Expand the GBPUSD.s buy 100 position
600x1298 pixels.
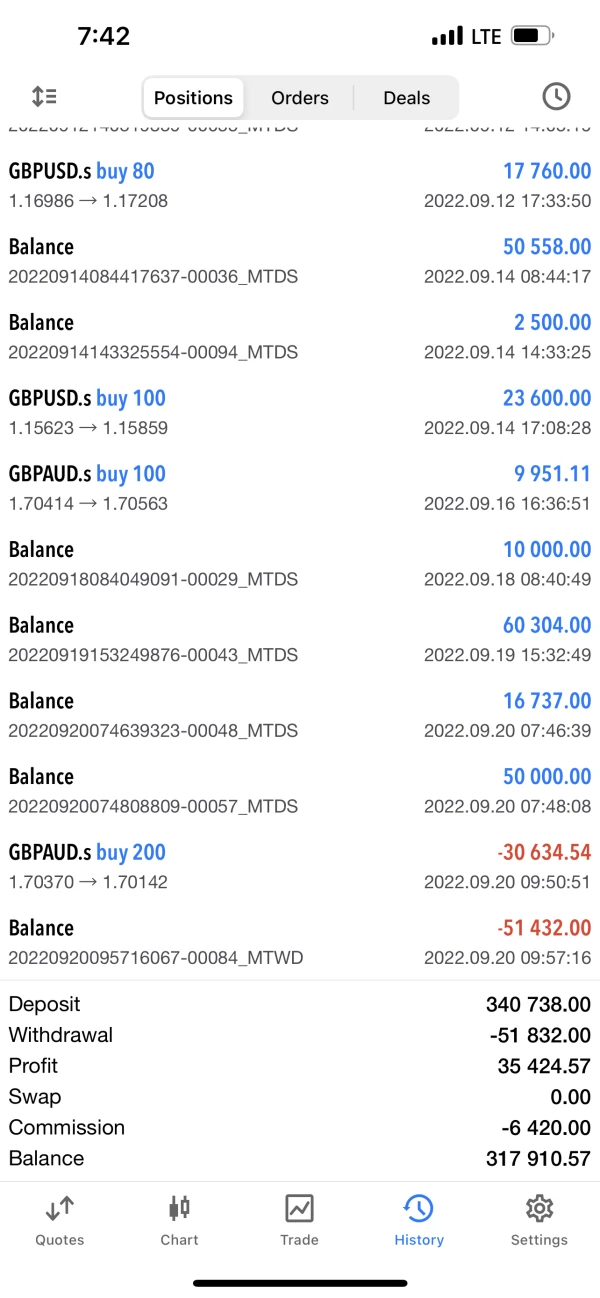pyautogui.click(x=300, y=412)
